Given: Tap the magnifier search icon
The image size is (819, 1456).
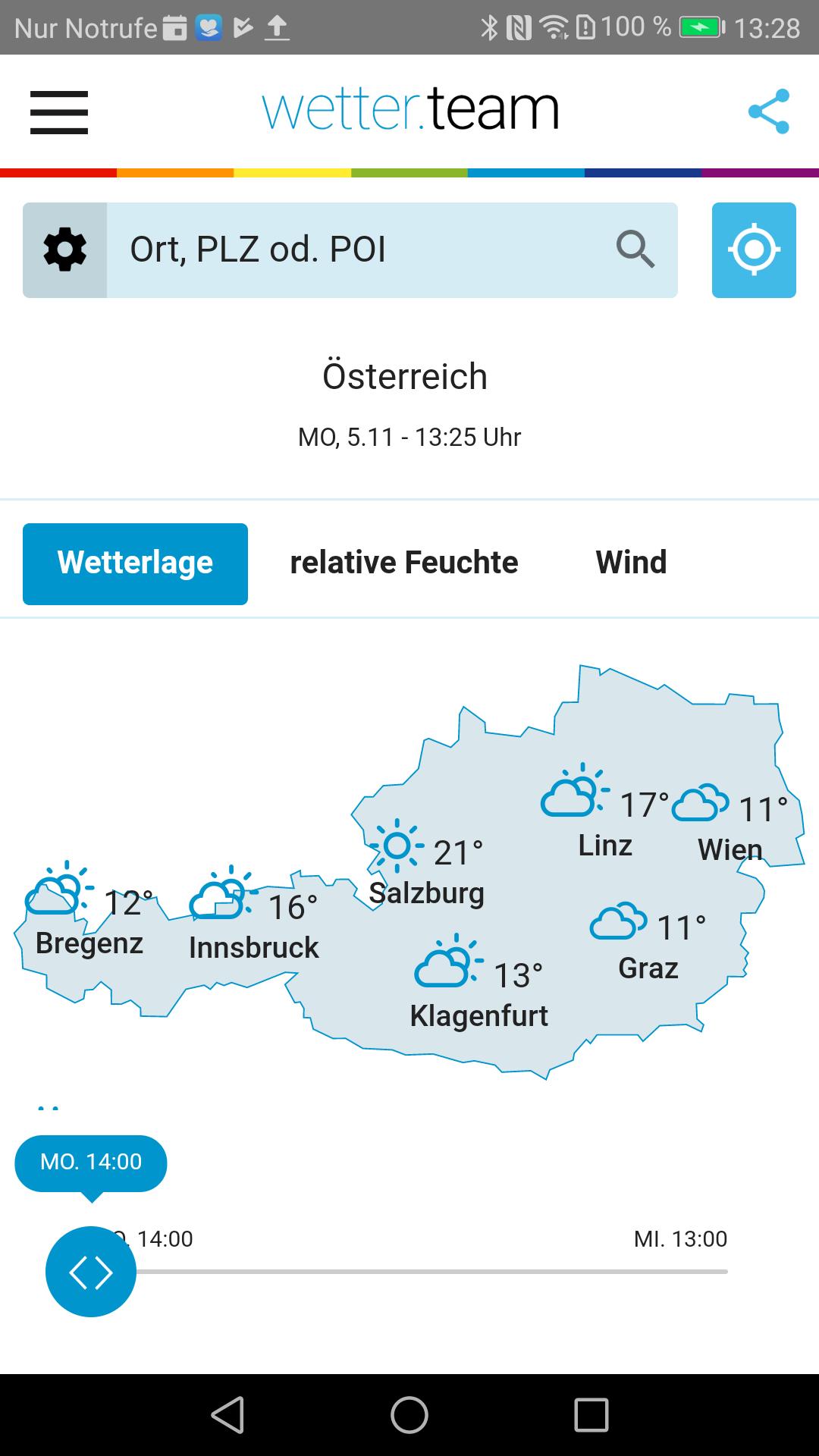Looking at the screenshot, I should 634,249.
